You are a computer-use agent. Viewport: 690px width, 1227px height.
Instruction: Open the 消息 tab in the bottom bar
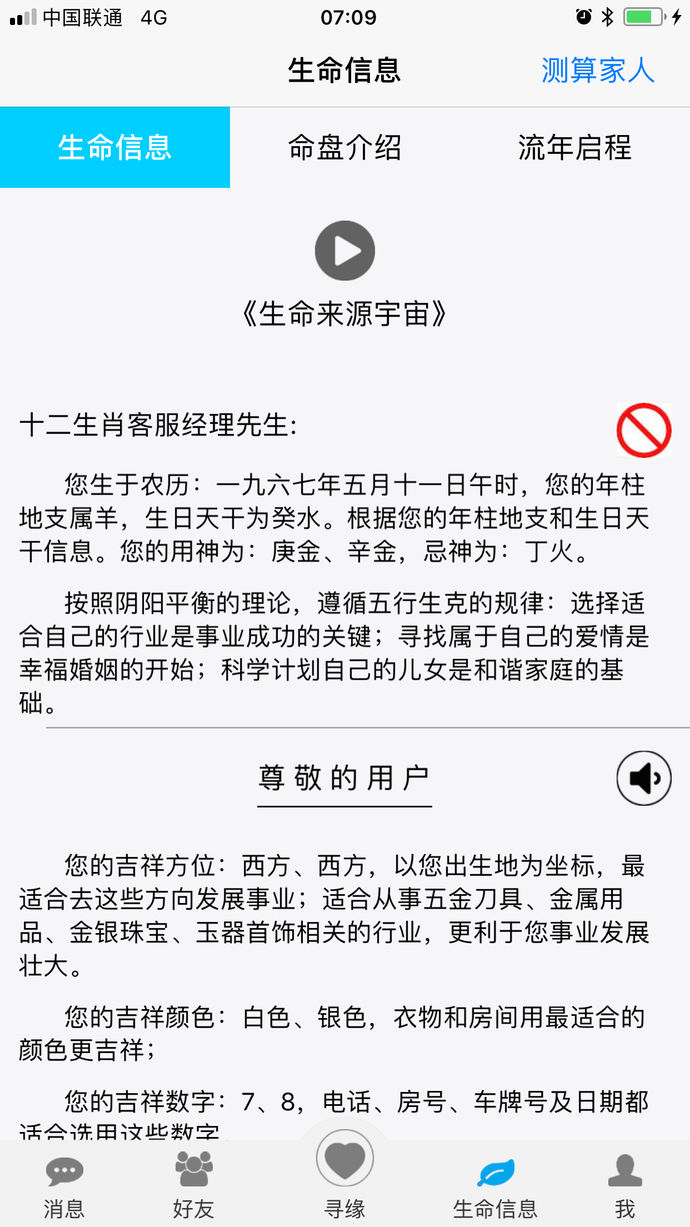(64, 1186)
